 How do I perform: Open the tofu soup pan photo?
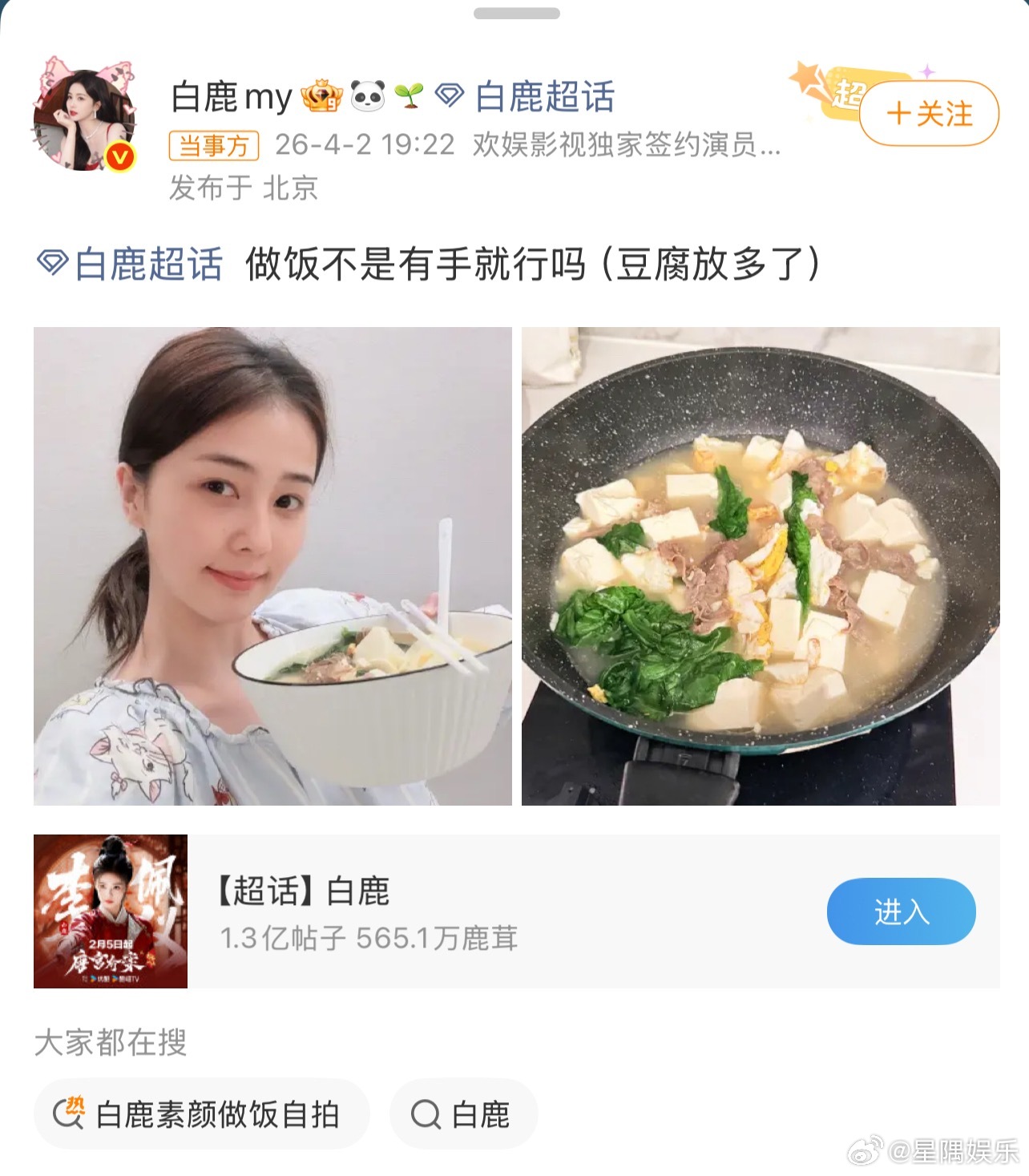click(x=760, y=565)
